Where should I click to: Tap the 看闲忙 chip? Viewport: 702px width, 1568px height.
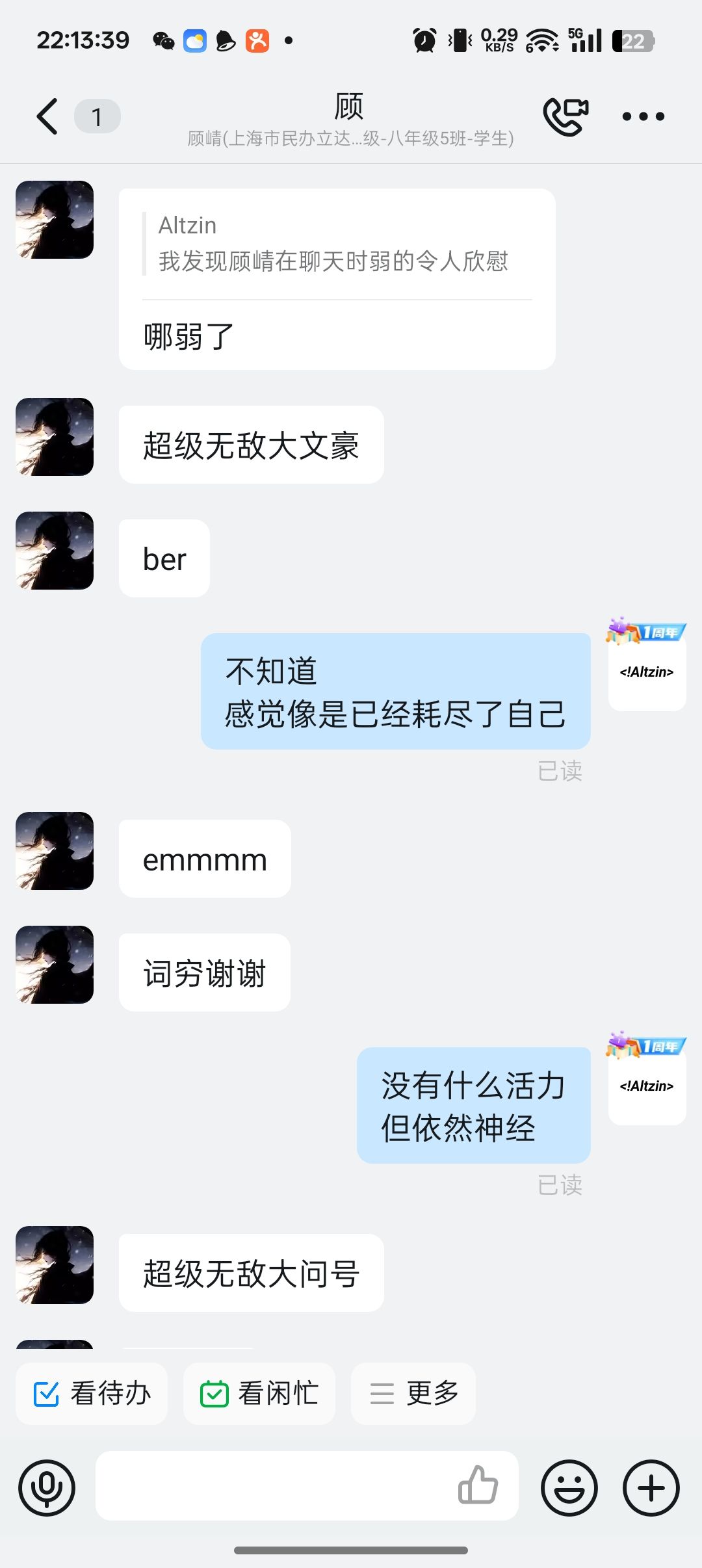[x=259, y=1394]
